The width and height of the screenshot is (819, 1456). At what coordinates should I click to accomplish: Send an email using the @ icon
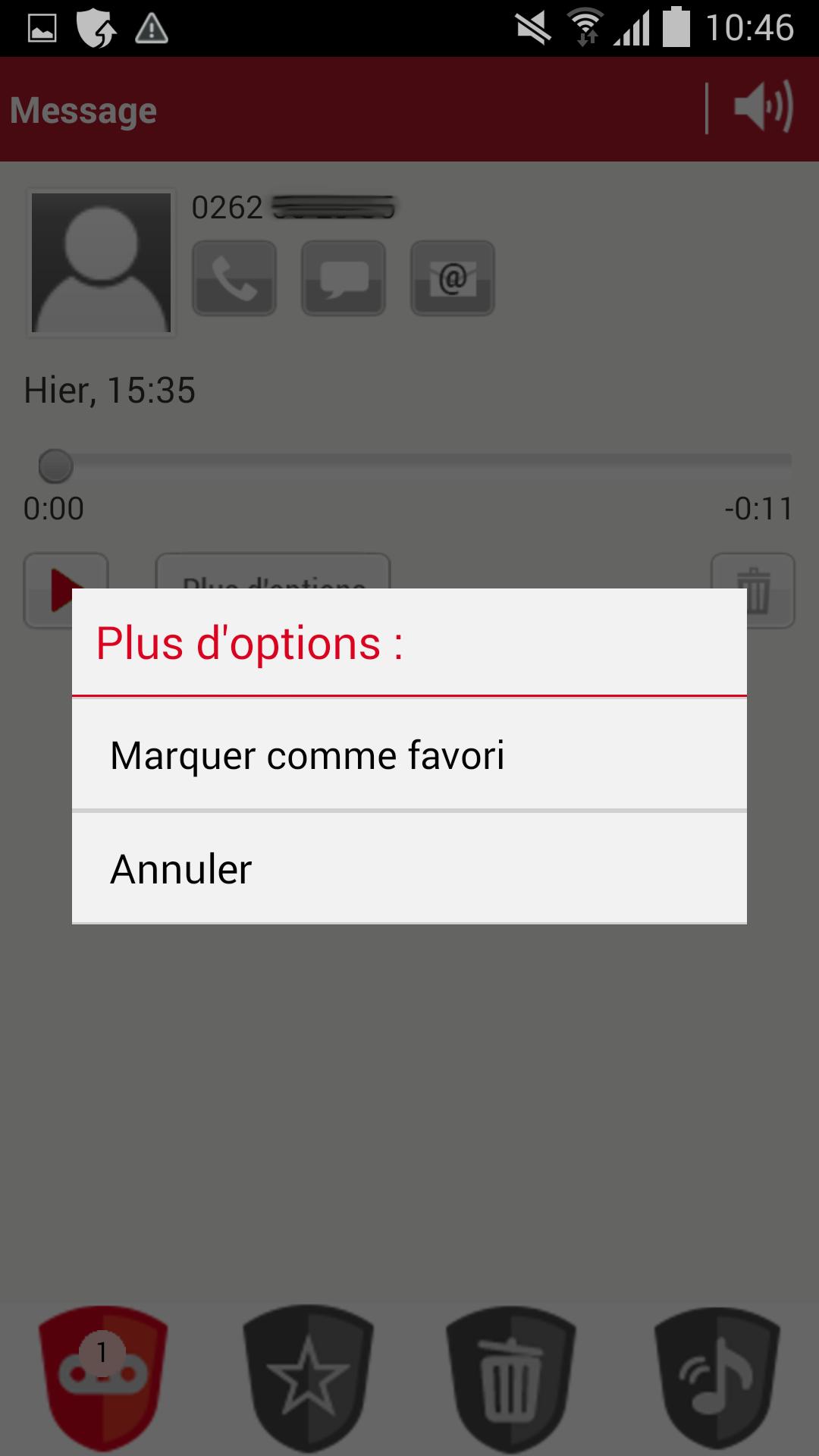(x=452, y=280)
